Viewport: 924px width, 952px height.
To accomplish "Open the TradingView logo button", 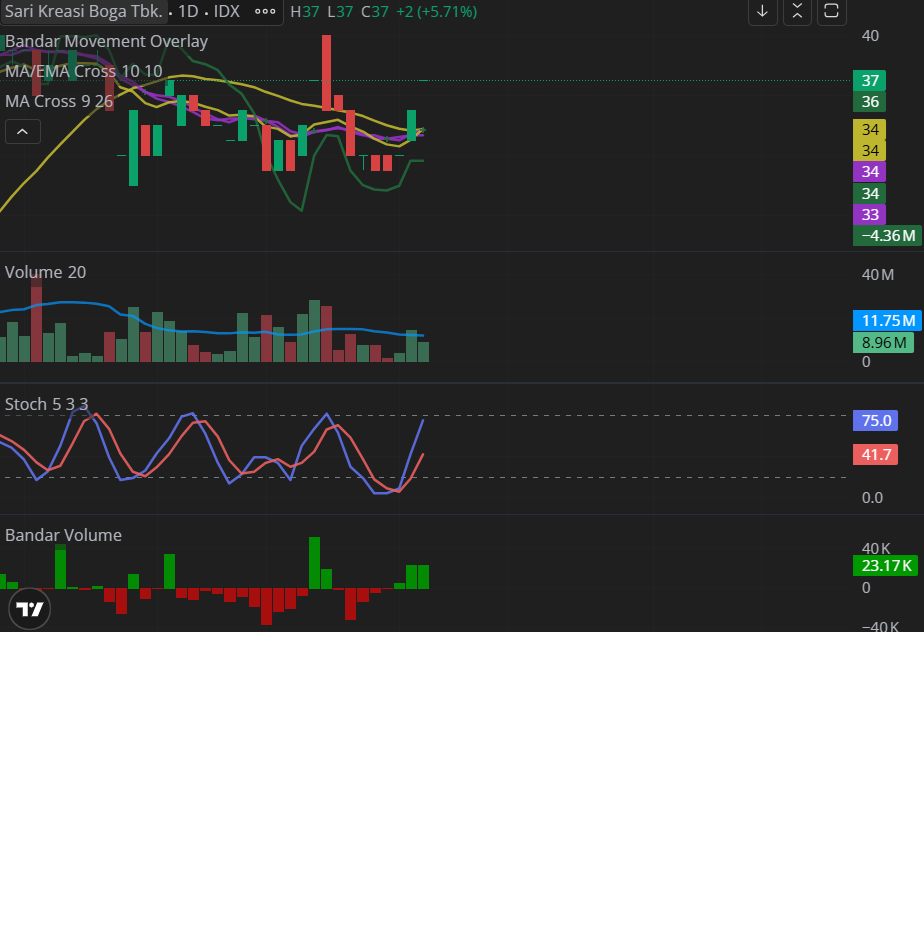I will [29, 609].
